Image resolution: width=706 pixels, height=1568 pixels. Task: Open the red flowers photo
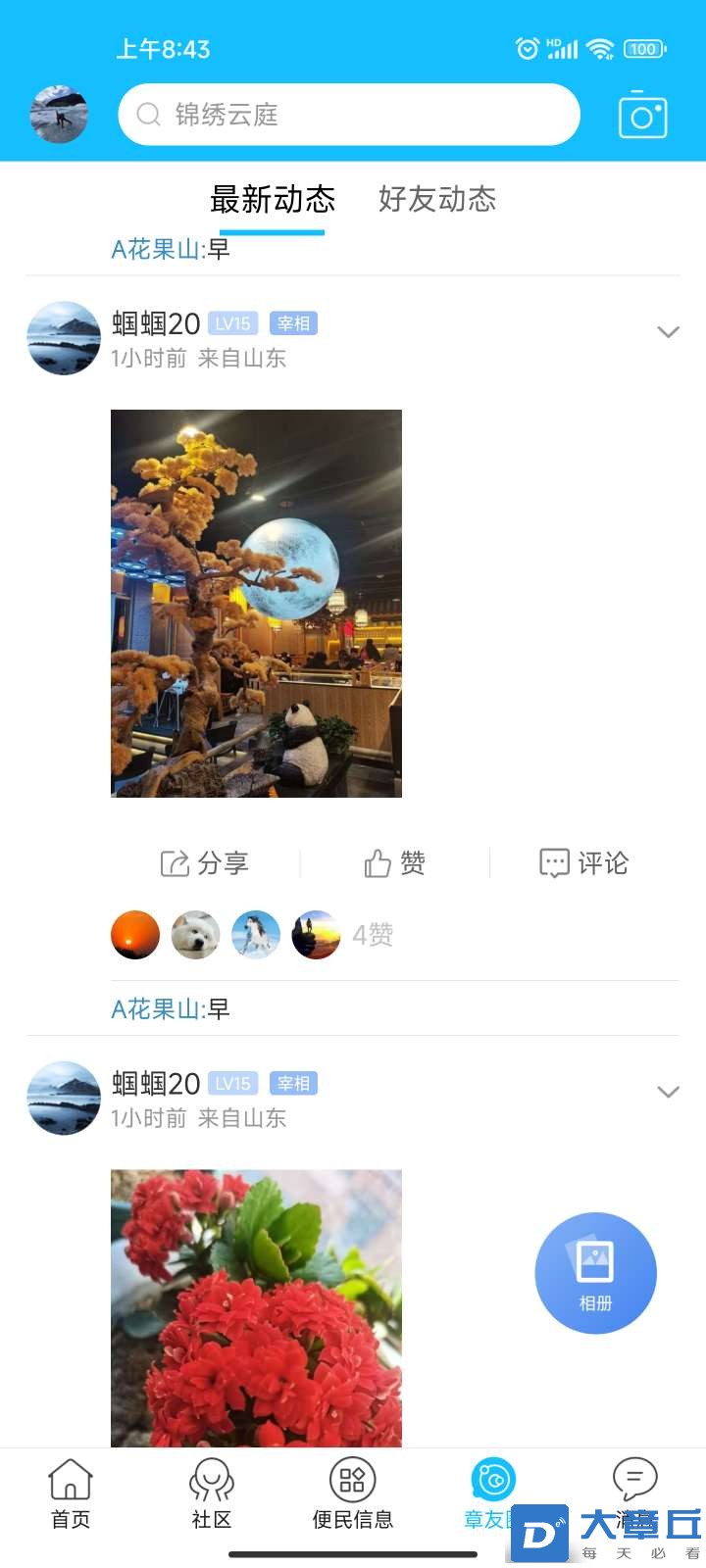click(256, 1307)
